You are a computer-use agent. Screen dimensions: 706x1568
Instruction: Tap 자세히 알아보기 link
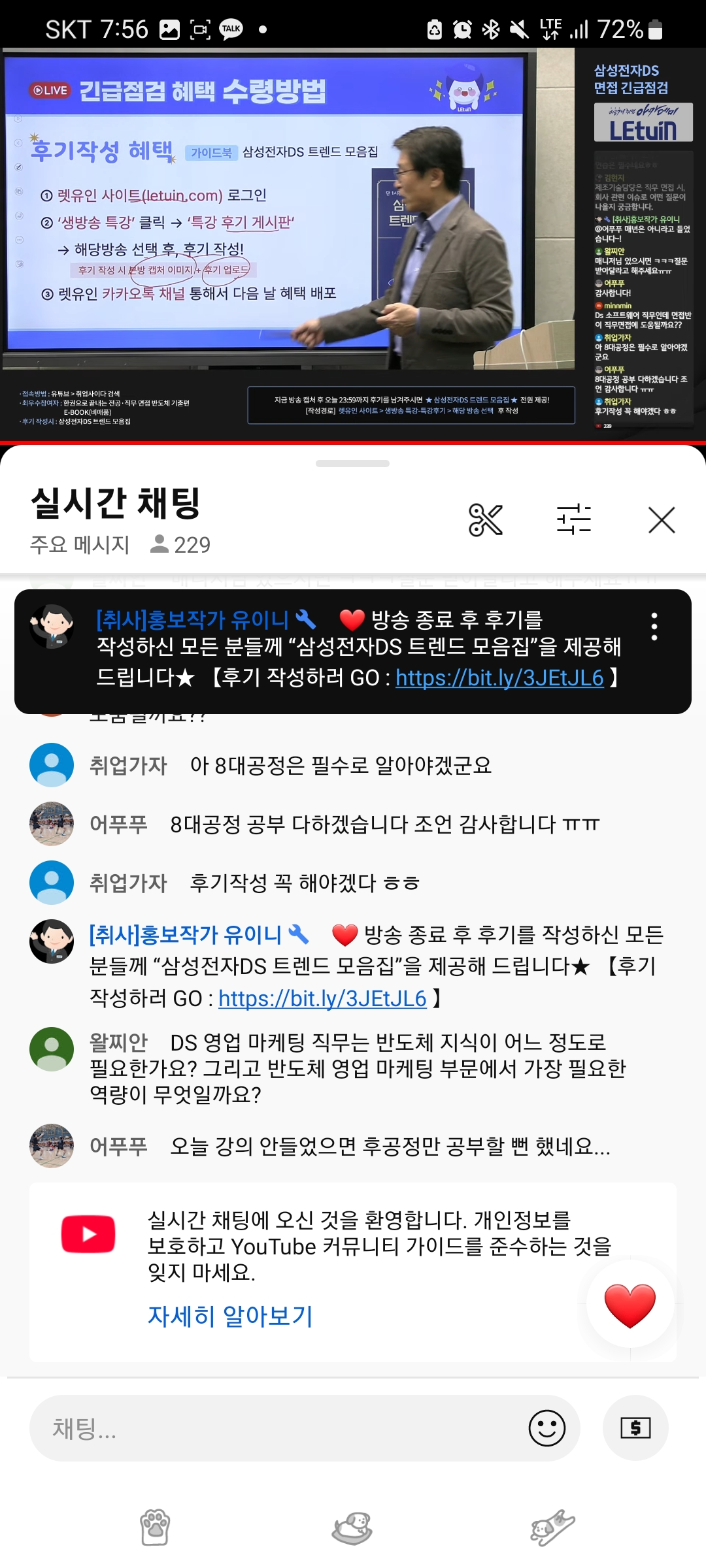click(x=230, y=1316)
